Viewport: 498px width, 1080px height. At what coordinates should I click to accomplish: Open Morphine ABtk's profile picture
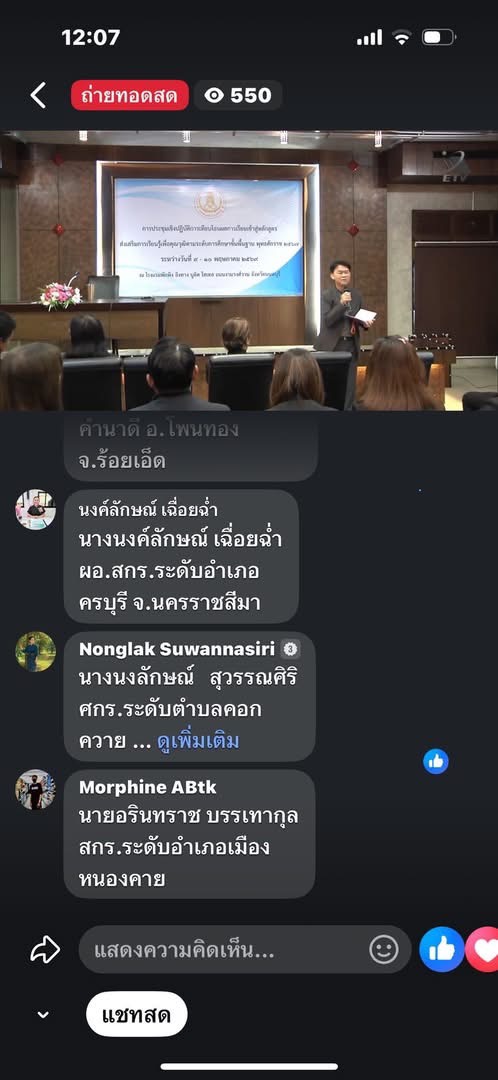(36, 789)
